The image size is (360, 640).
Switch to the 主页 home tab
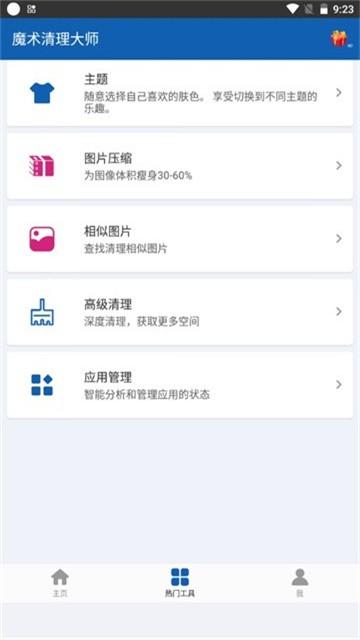[60, 583]
